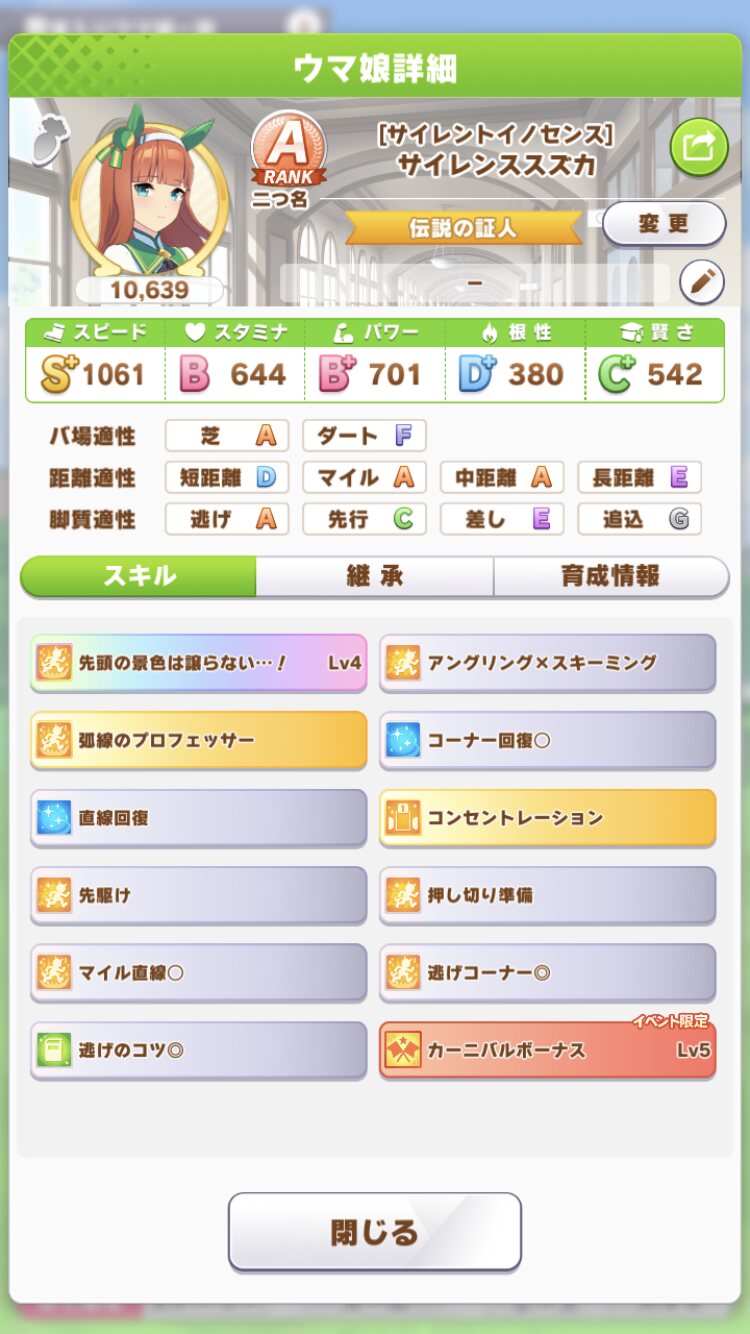Select the スキル tab
The width and height of the screenshot is (750, 1334).
click(139, 576)
